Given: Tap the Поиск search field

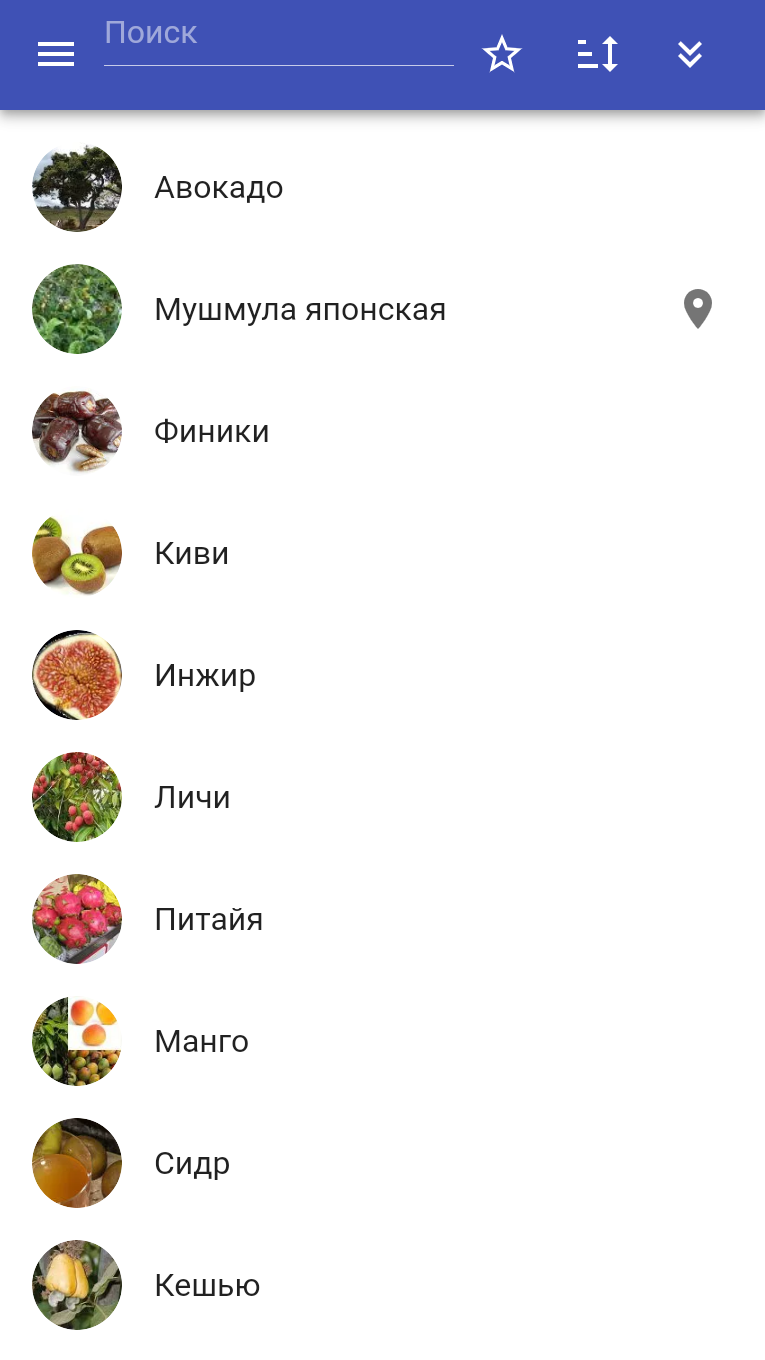Looking at the screenshot, I should click(279, 39).
